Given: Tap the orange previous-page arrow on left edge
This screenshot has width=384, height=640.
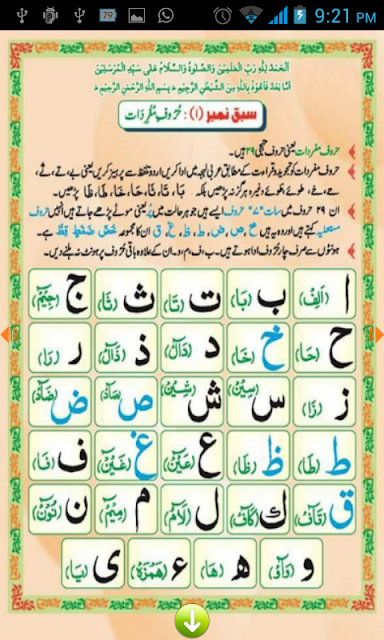Looking at the screenshot, I should 5,335.
